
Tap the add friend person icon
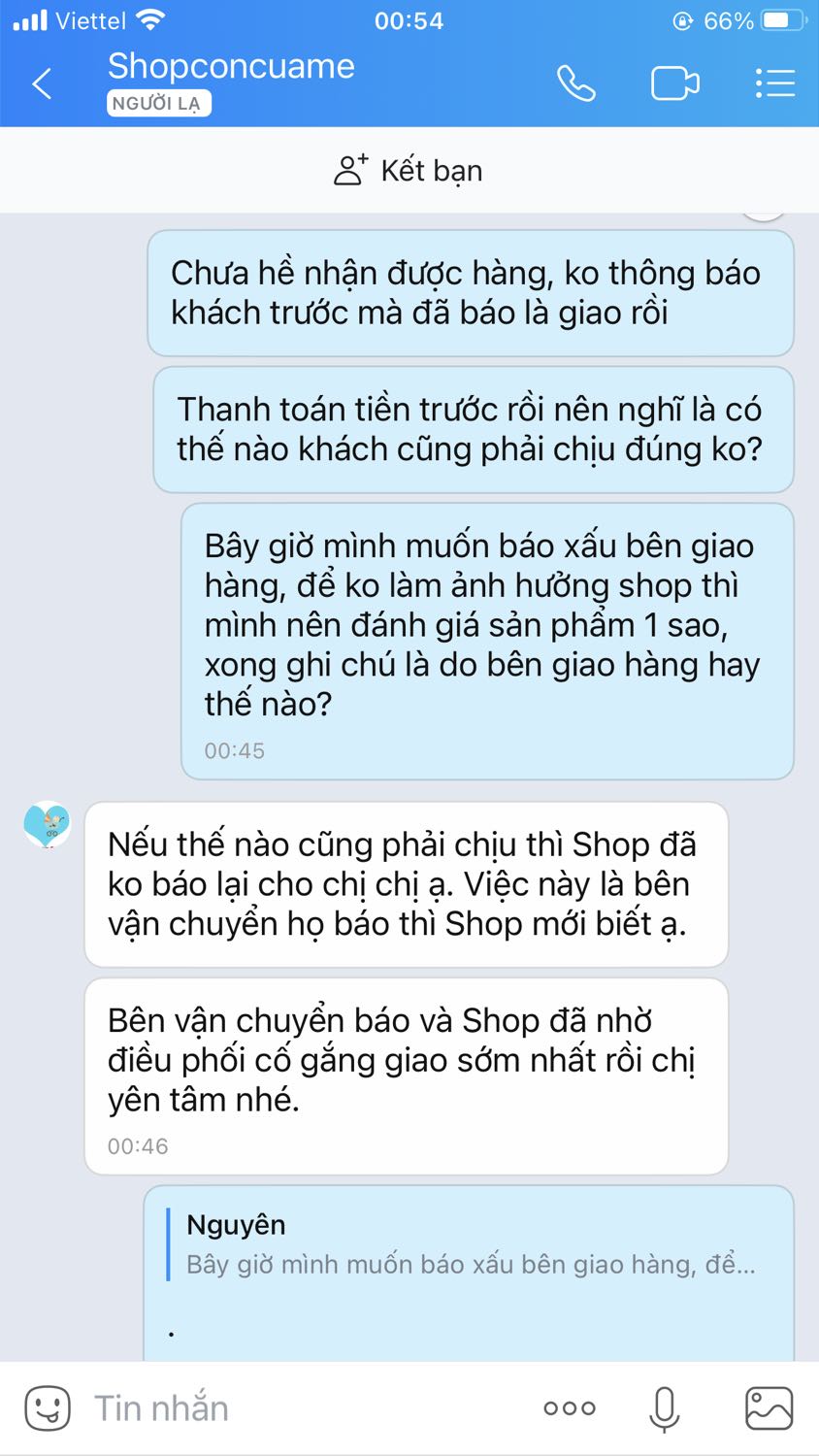(x=347, y=169)
